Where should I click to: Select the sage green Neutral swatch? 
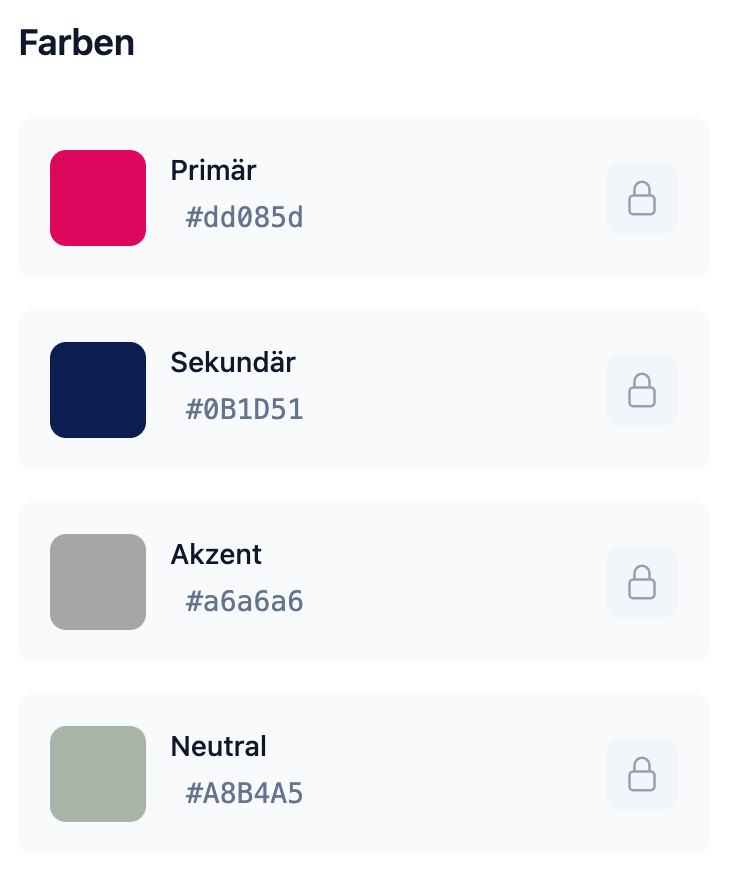pyautogui.click(x=97, y=774)
